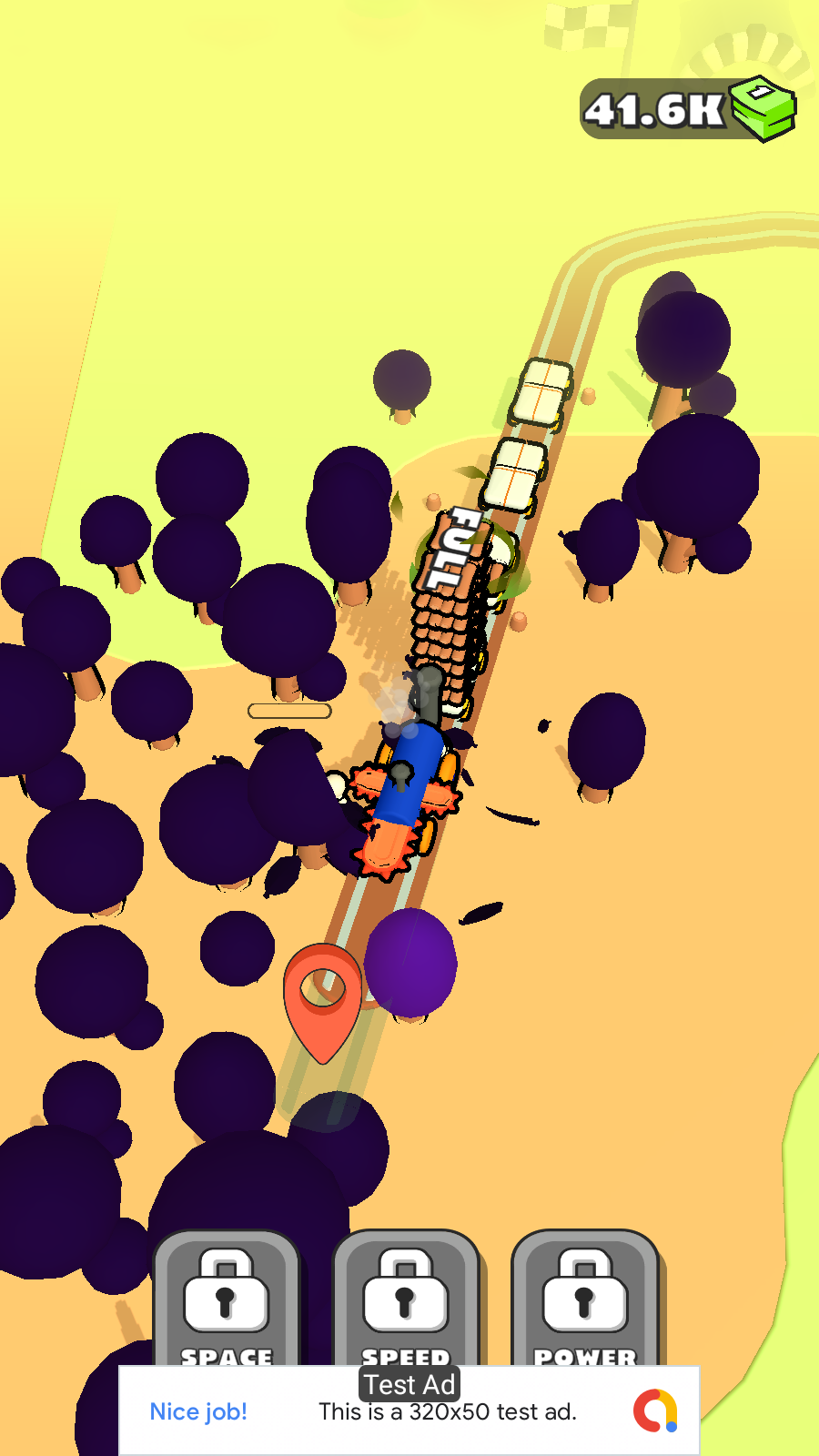Open the test ad banner
Viewport: 819px width, 1456px height.
[x=409, y=1411]
